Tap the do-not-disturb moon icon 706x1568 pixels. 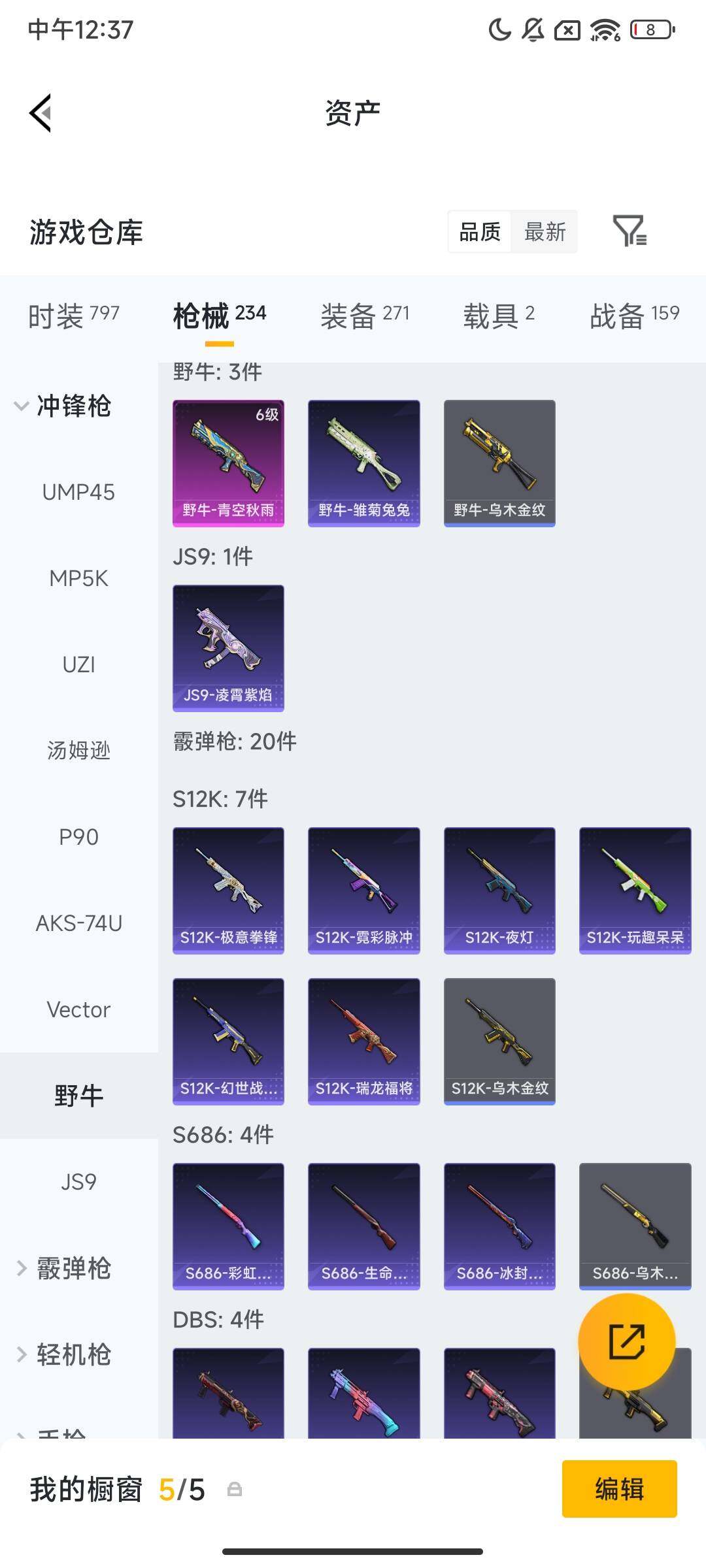coord(499,29)
